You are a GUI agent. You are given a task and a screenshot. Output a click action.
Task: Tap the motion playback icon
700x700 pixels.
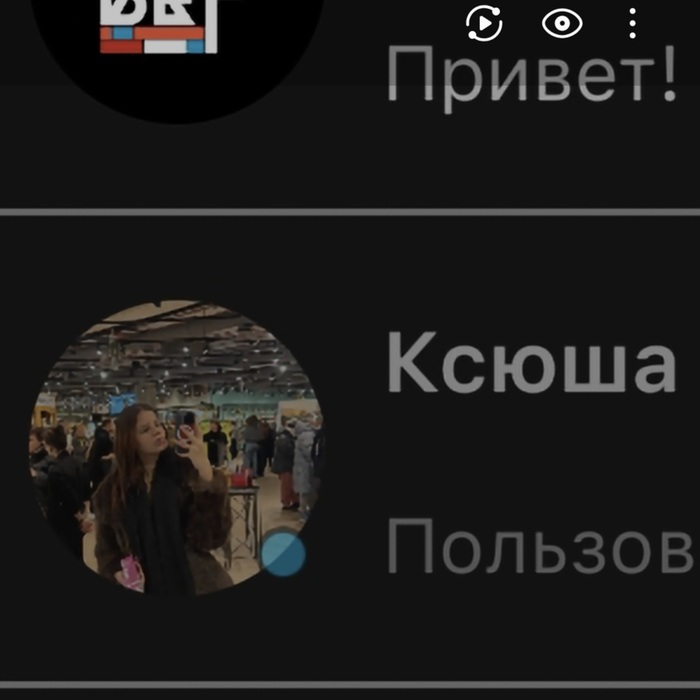(x=485, y=23)
